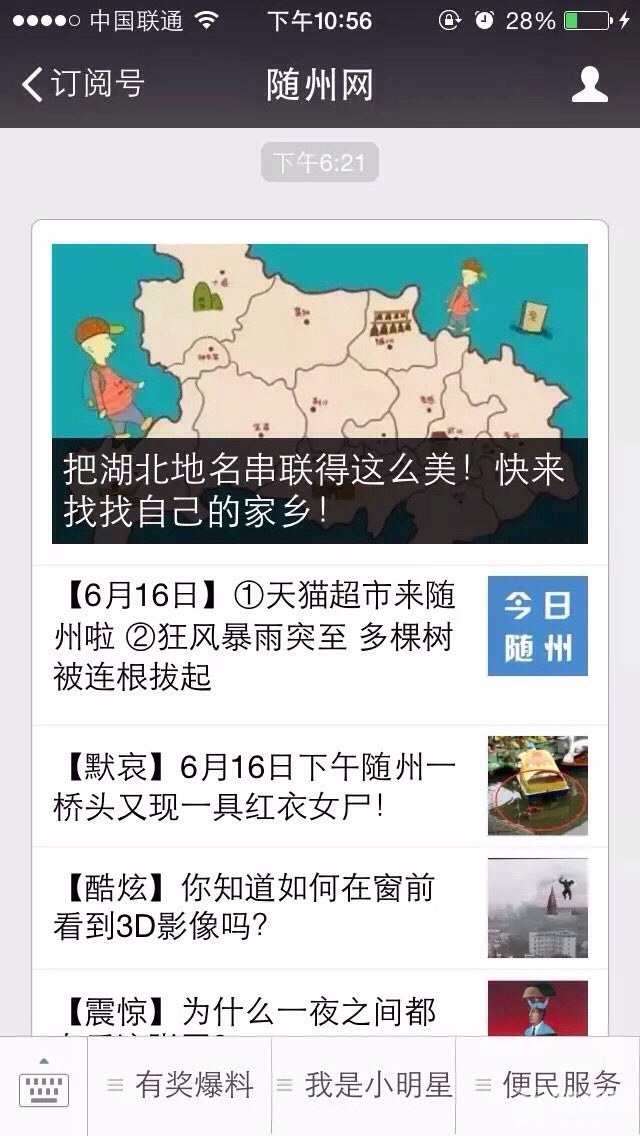Viewport: 640px width, 1136px height.
Task: Open the 我是小明星 menu
Action: tap(364, 1086)
